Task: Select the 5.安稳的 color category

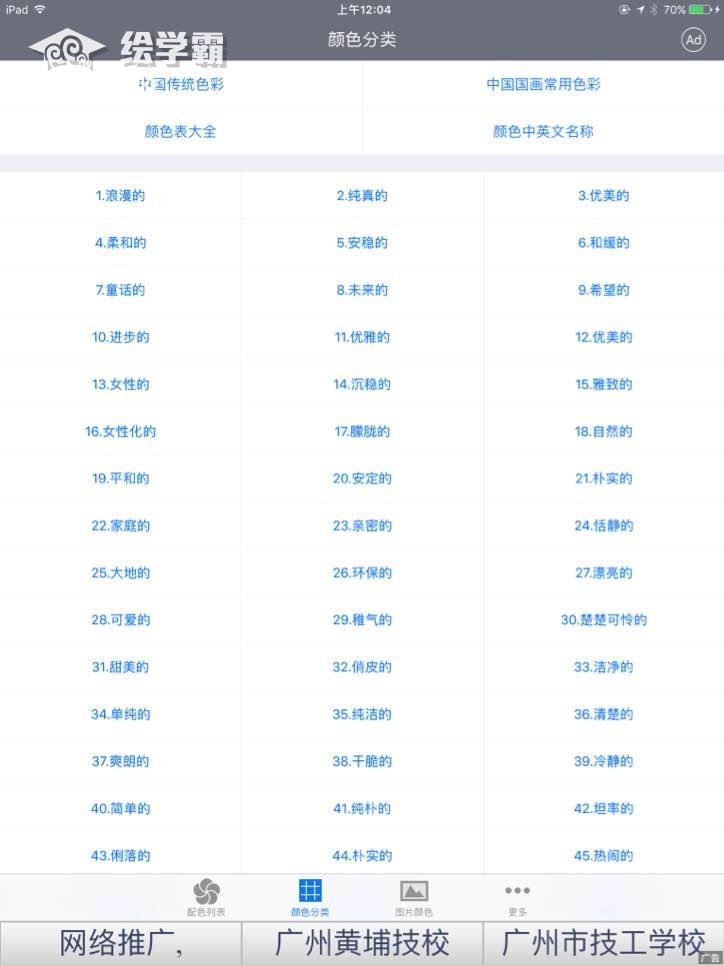Action: click(x=362, y=243)
